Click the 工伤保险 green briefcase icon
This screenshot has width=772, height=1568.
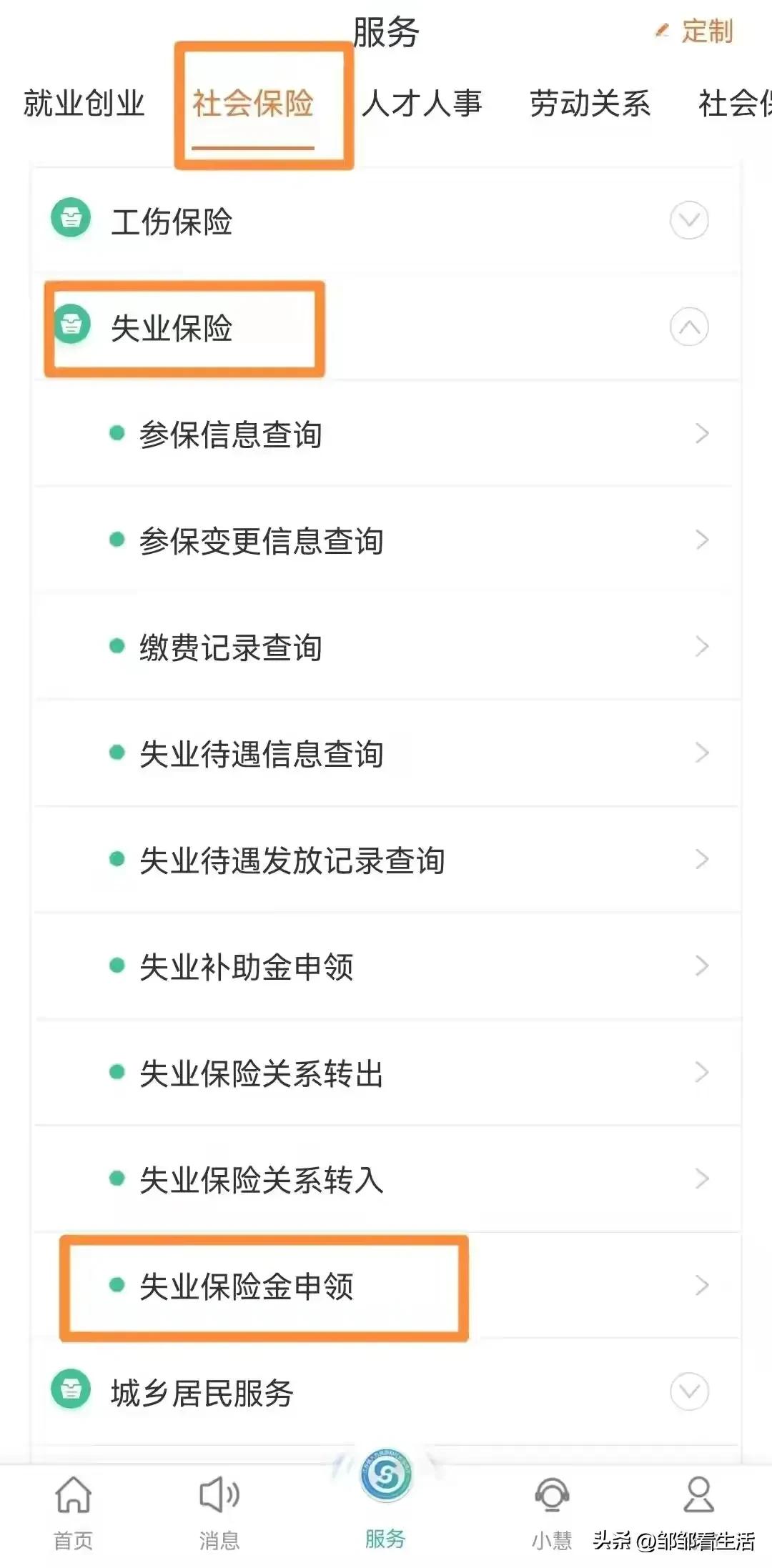click(x=71, y=219)
